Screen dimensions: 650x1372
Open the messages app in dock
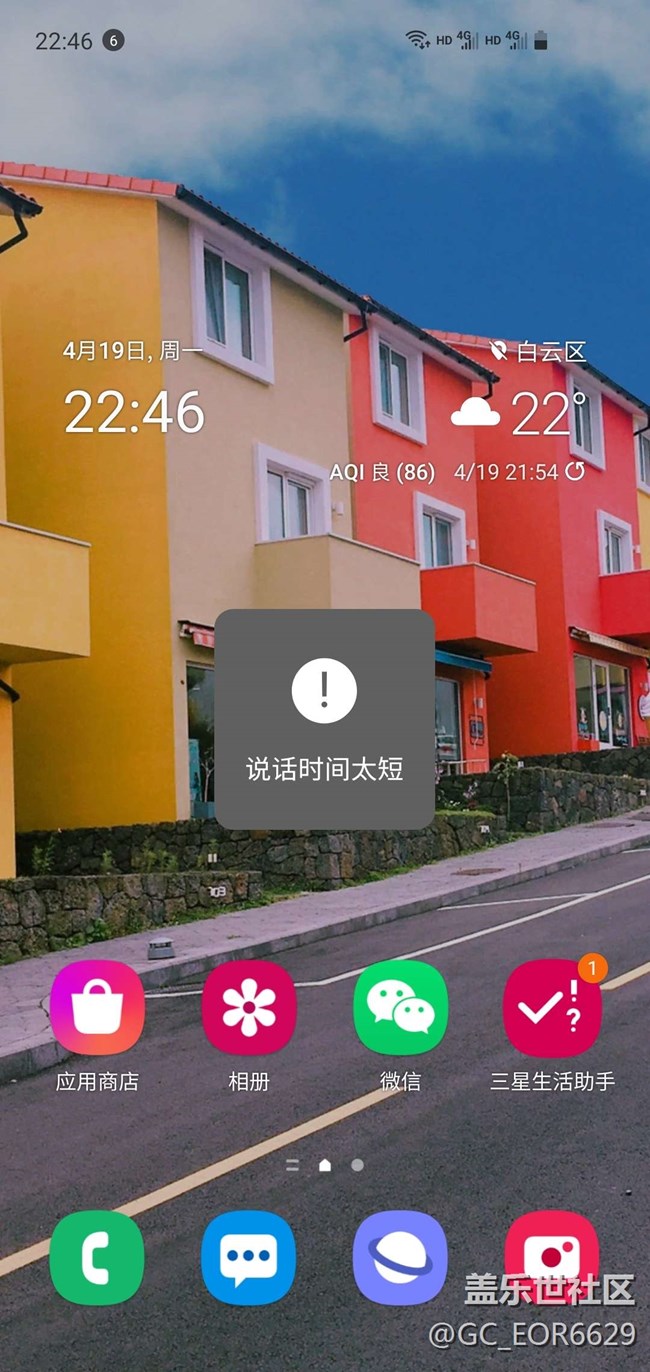(249, 1257)
